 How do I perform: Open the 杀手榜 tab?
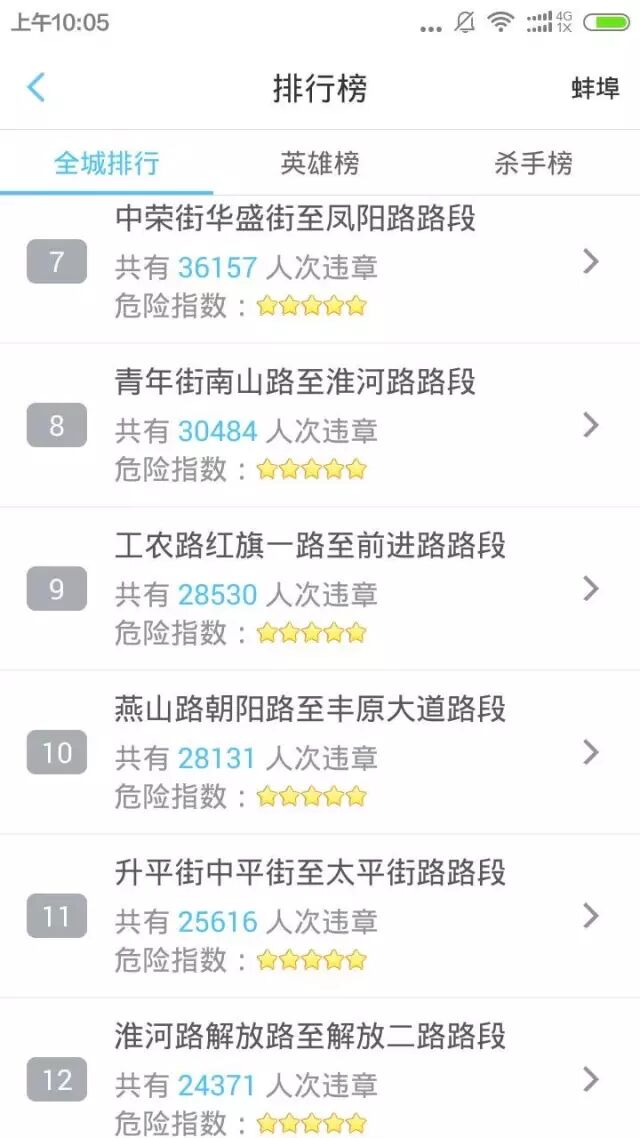coord(533,163)
